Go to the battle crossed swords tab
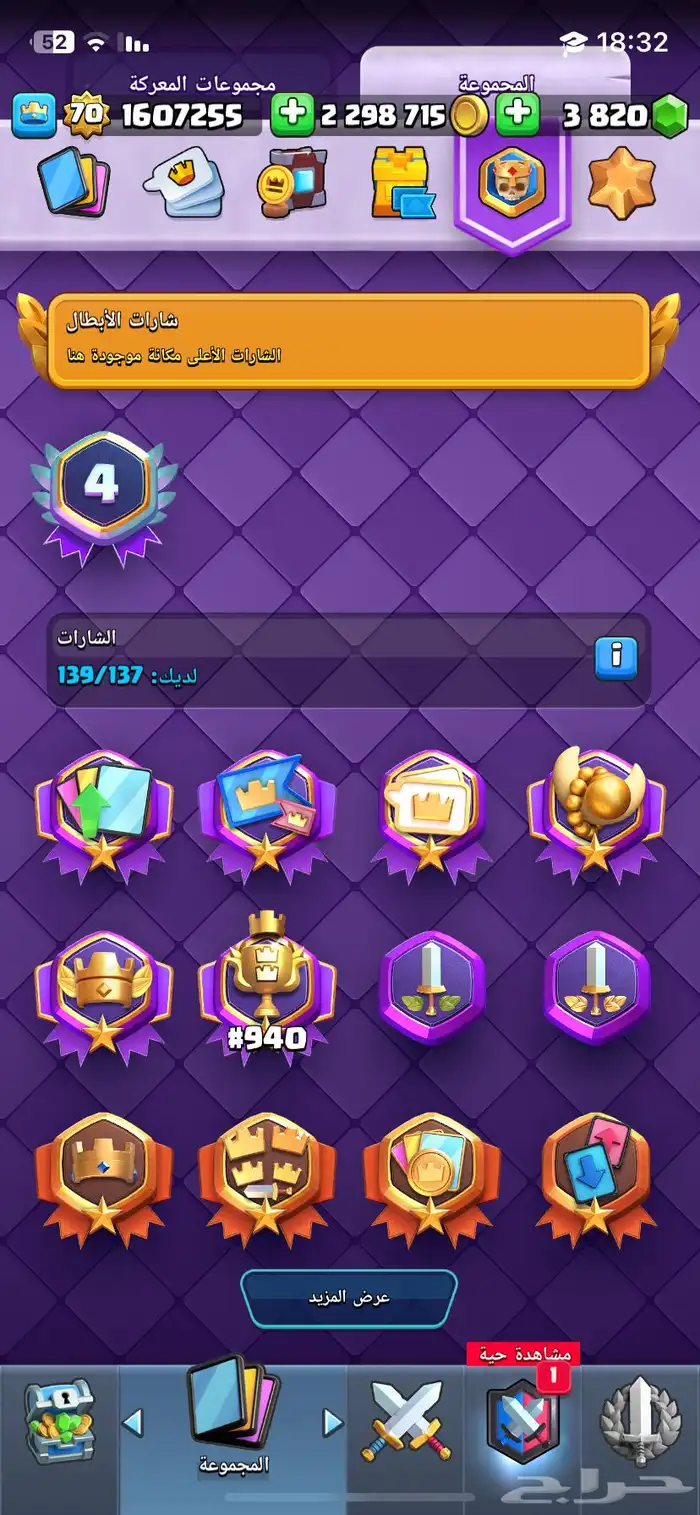This screenshot has height=1515, width=700. pos(406,1422)
